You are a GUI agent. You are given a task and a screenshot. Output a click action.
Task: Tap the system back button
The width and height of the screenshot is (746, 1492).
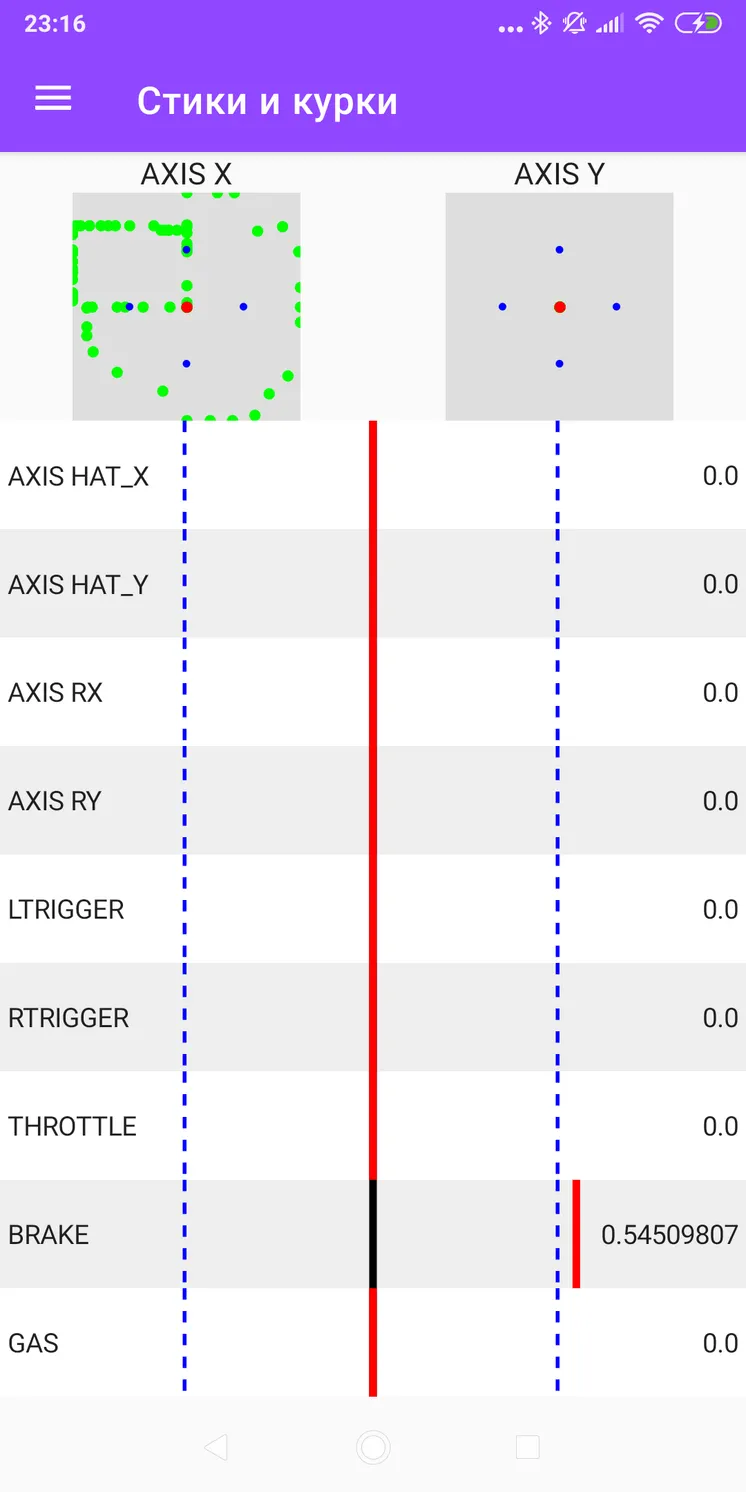216,1446
